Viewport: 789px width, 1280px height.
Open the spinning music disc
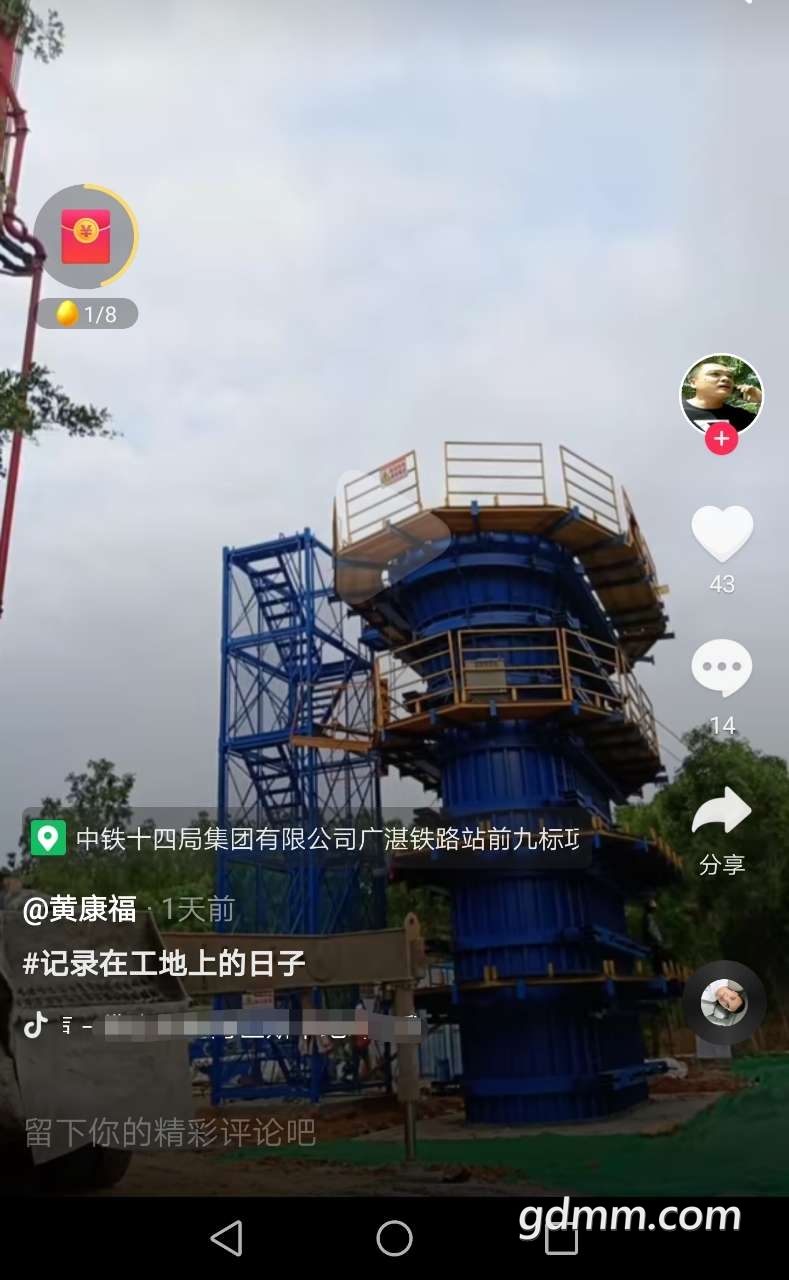click(724, 1002)
